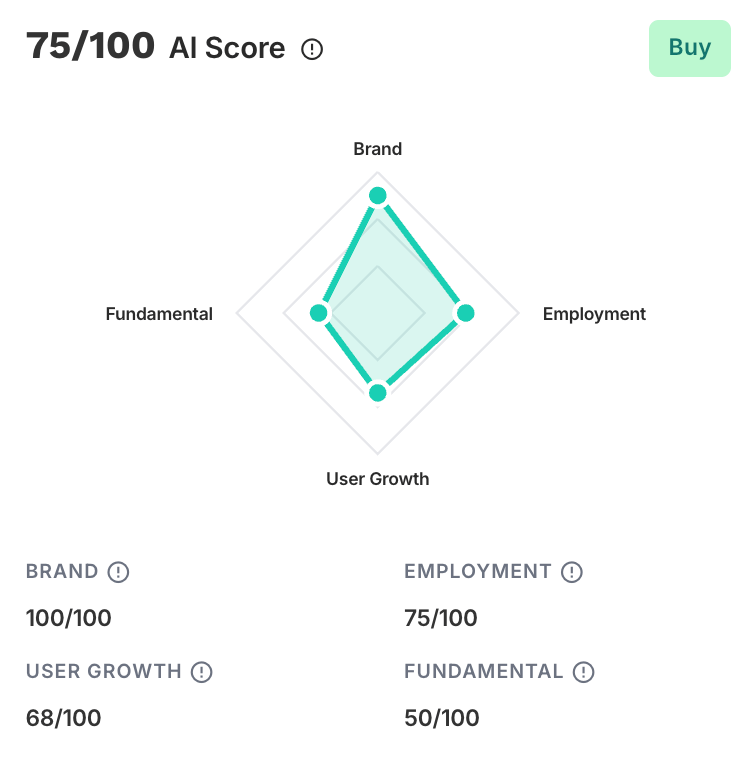The image size is (756, 774).
Task: Open the AI Score info icon
Action: click(x=312, y=48)
